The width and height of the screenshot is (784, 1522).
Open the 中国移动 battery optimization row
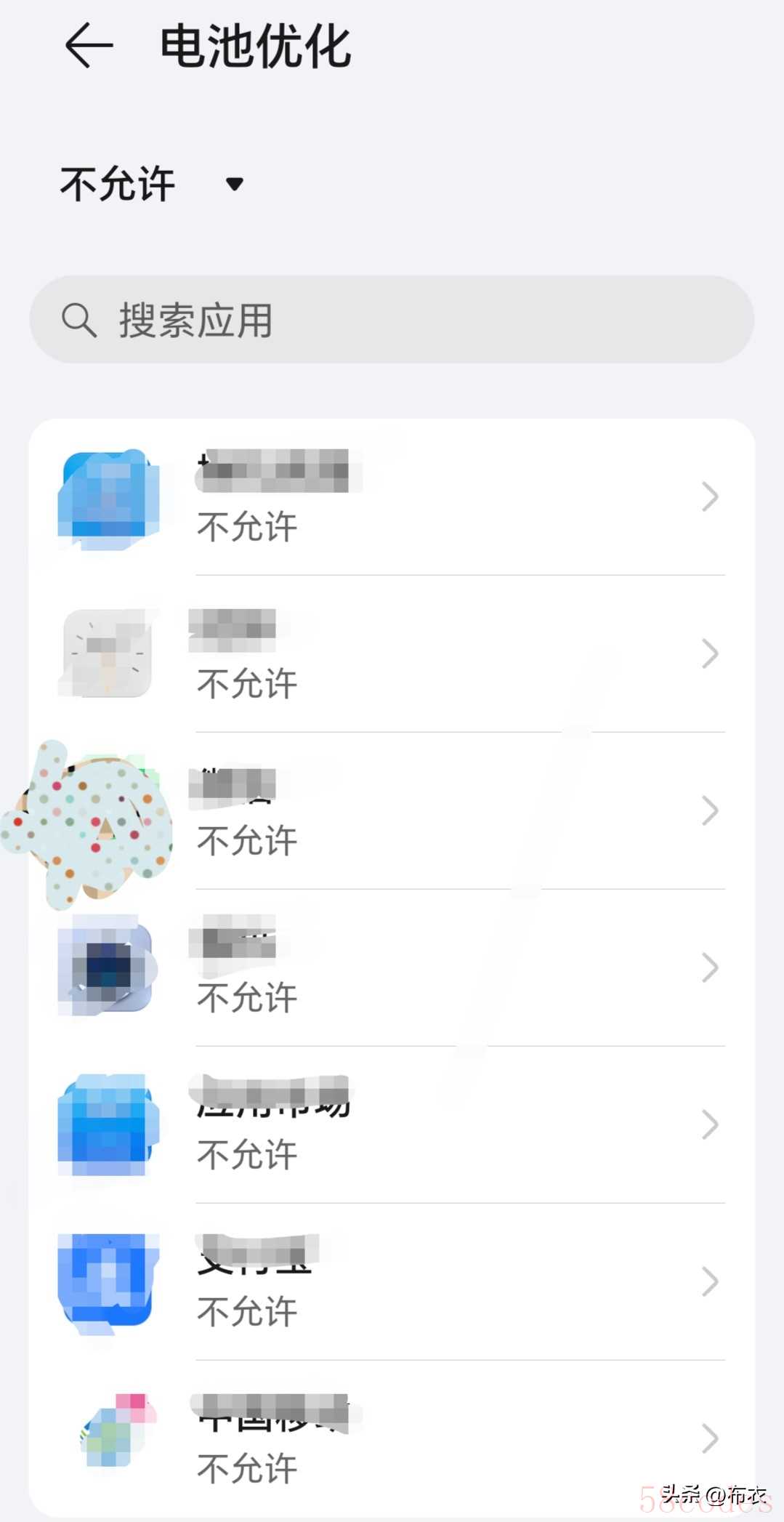[391, 1438]
